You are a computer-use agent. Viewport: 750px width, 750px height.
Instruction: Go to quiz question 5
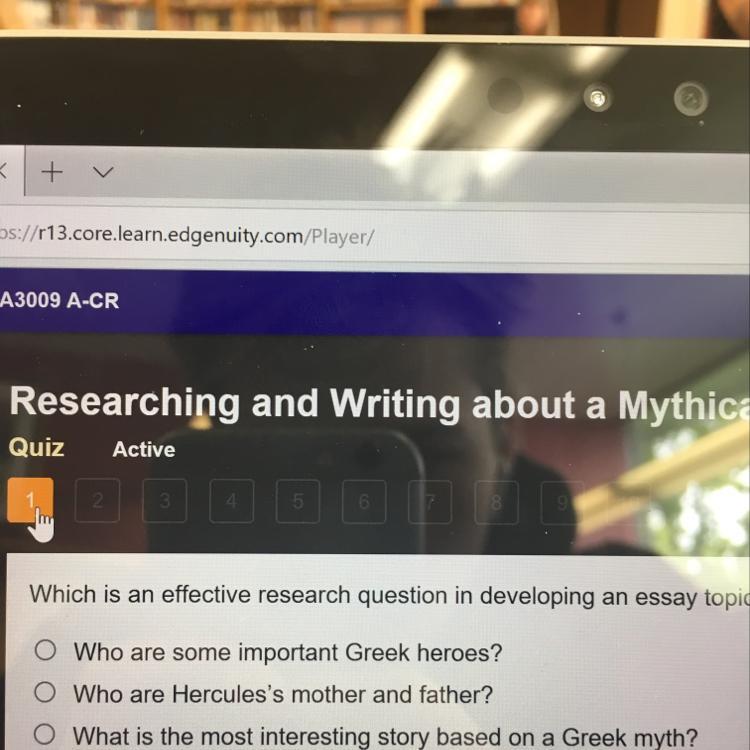click(298, 502)
